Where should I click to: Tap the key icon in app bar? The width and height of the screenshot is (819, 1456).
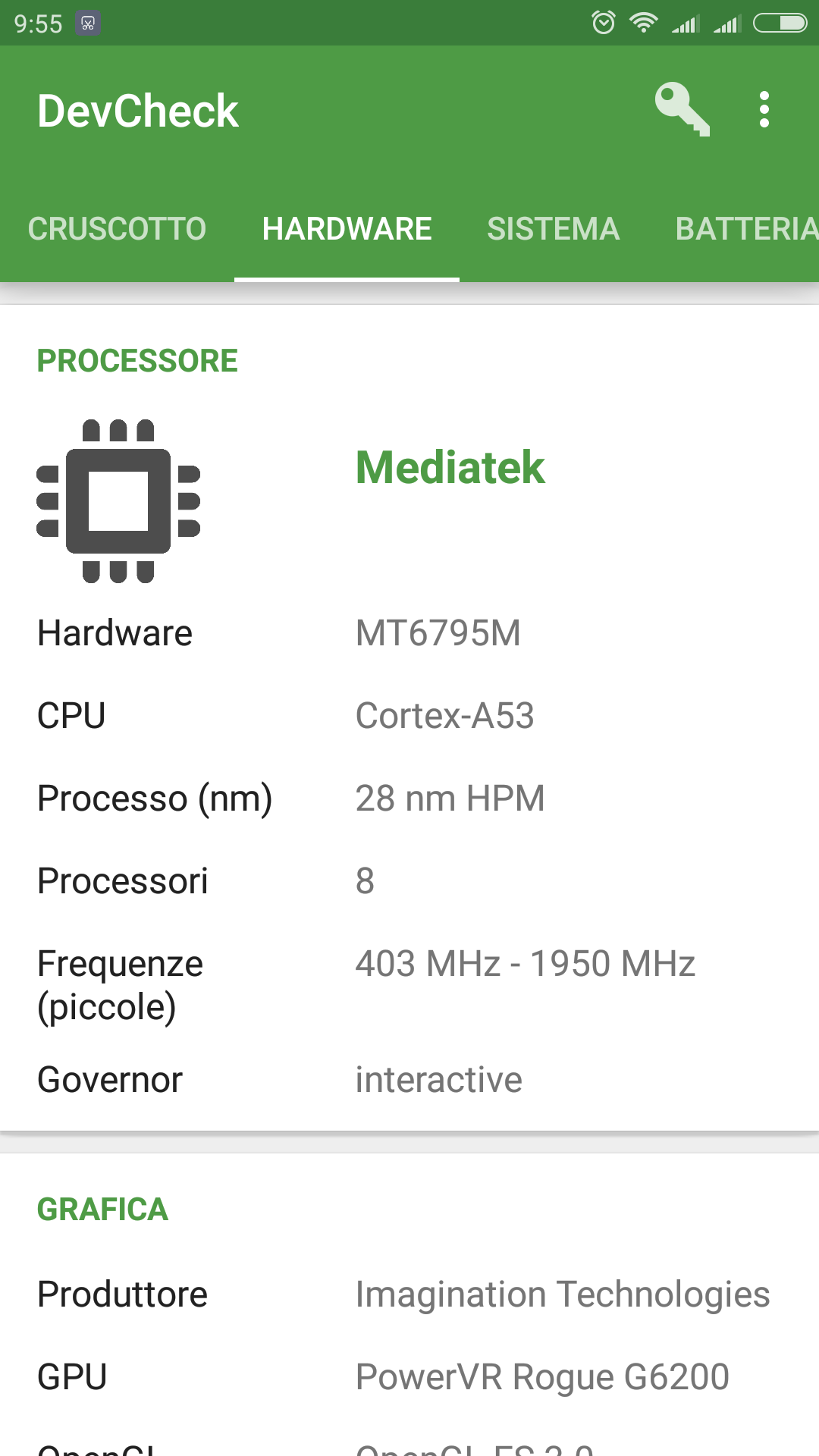point(682,109)
